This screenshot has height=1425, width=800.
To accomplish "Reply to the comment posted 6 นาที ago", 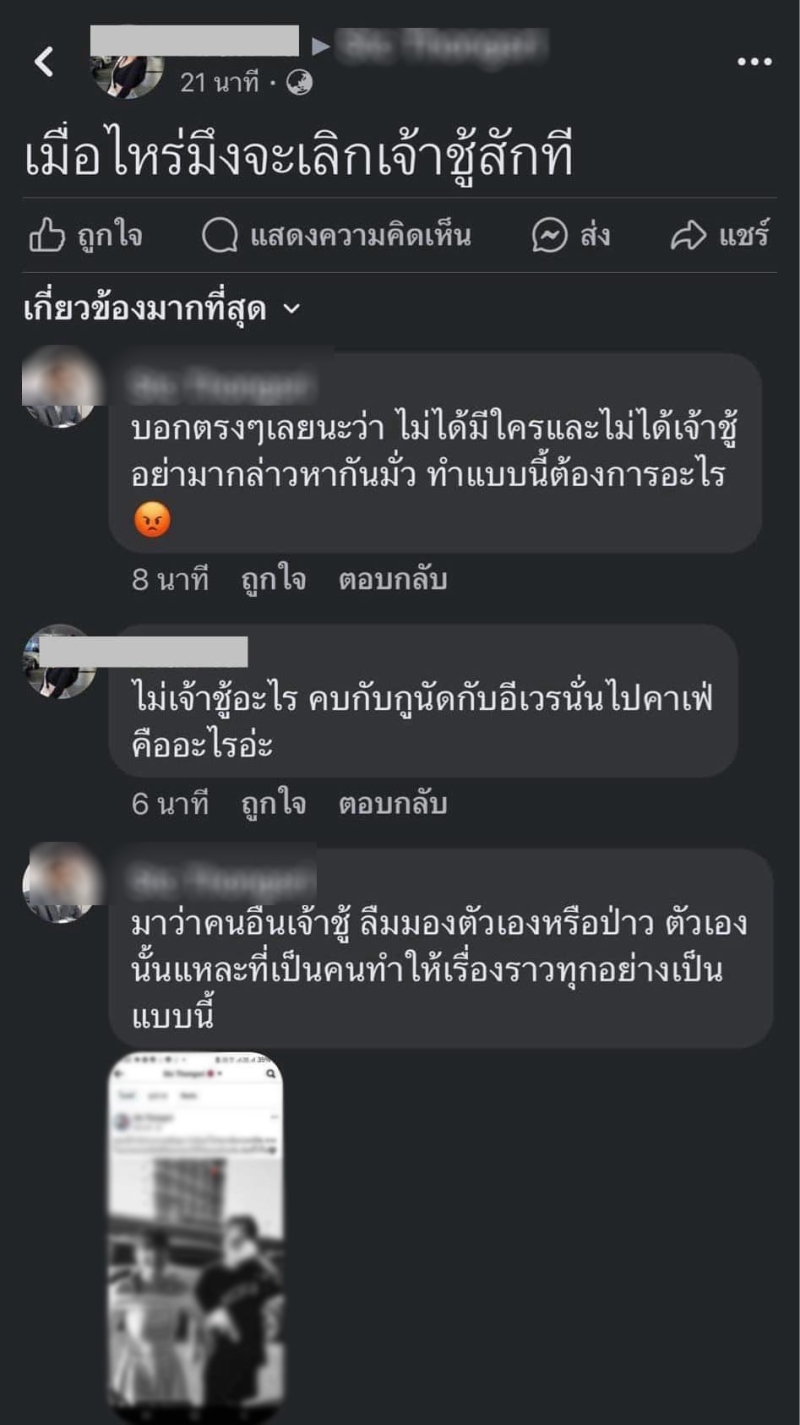I will pos(392,804).
